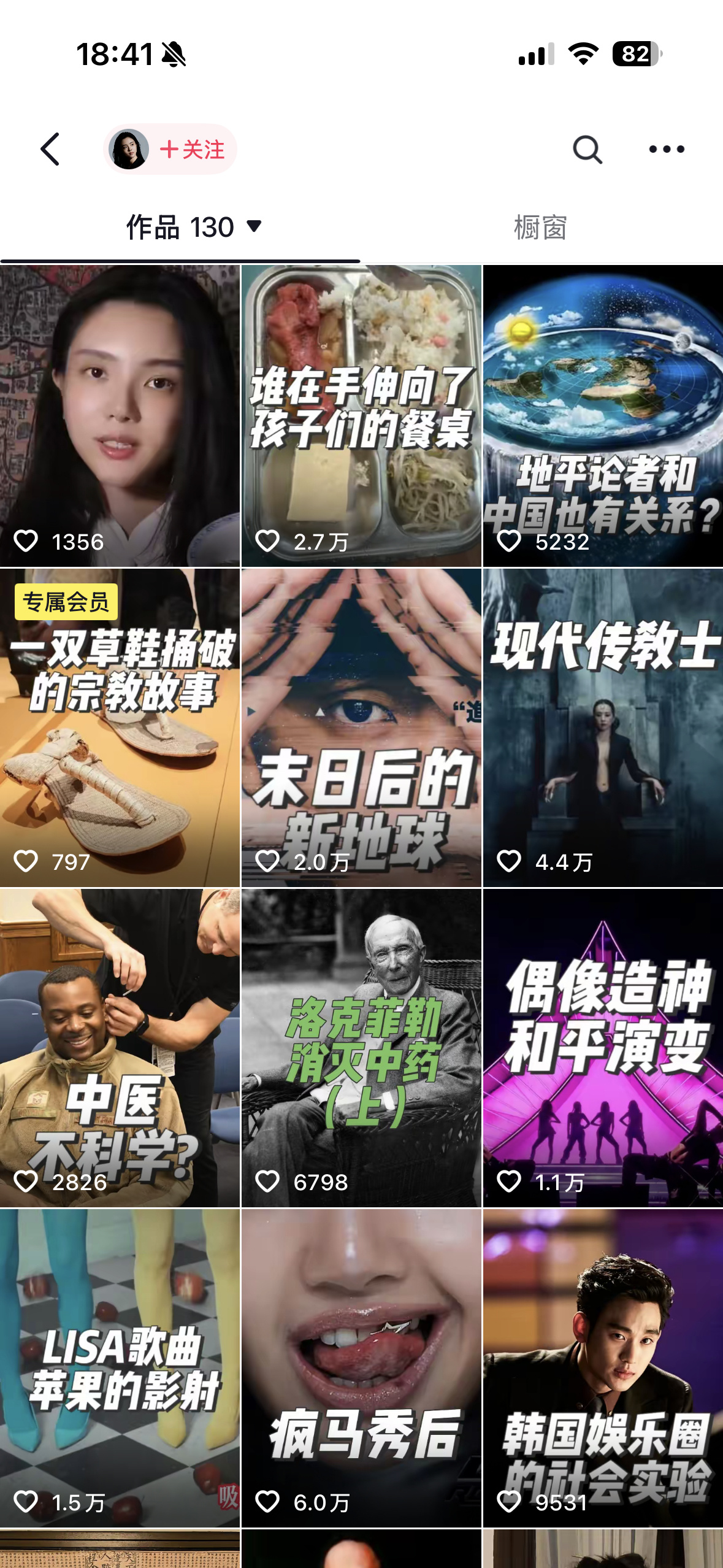Go back using the back arrow
This screenshot has width=723, height=1568.
point(50,149)
